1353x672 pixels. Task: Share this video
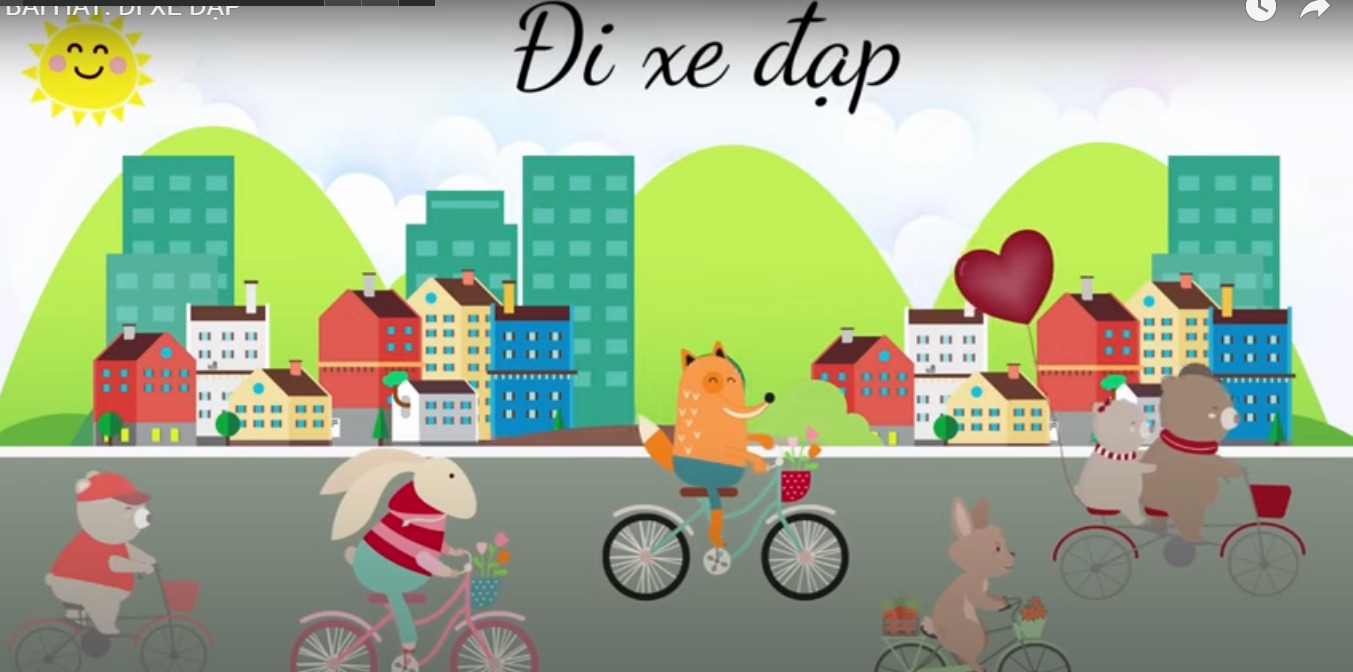pyautogui.click(x=1314, y=8)
